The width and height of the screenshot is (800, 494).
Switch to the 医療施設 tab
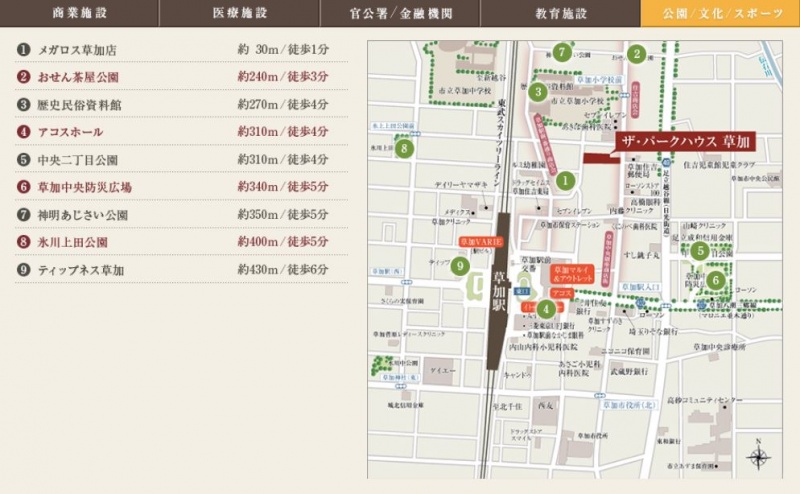[240, 14]
